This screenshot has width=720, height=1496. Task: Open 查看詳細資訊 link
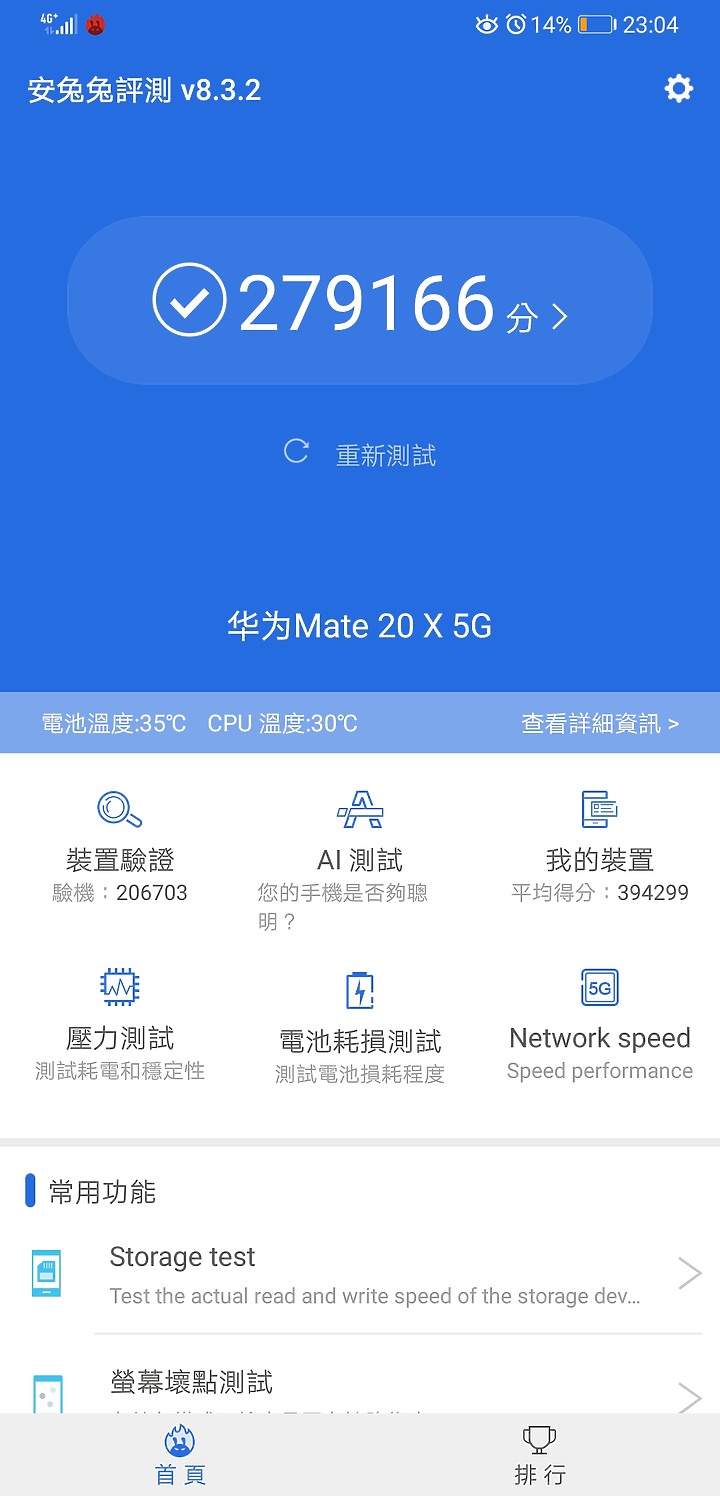coord(600,723)
